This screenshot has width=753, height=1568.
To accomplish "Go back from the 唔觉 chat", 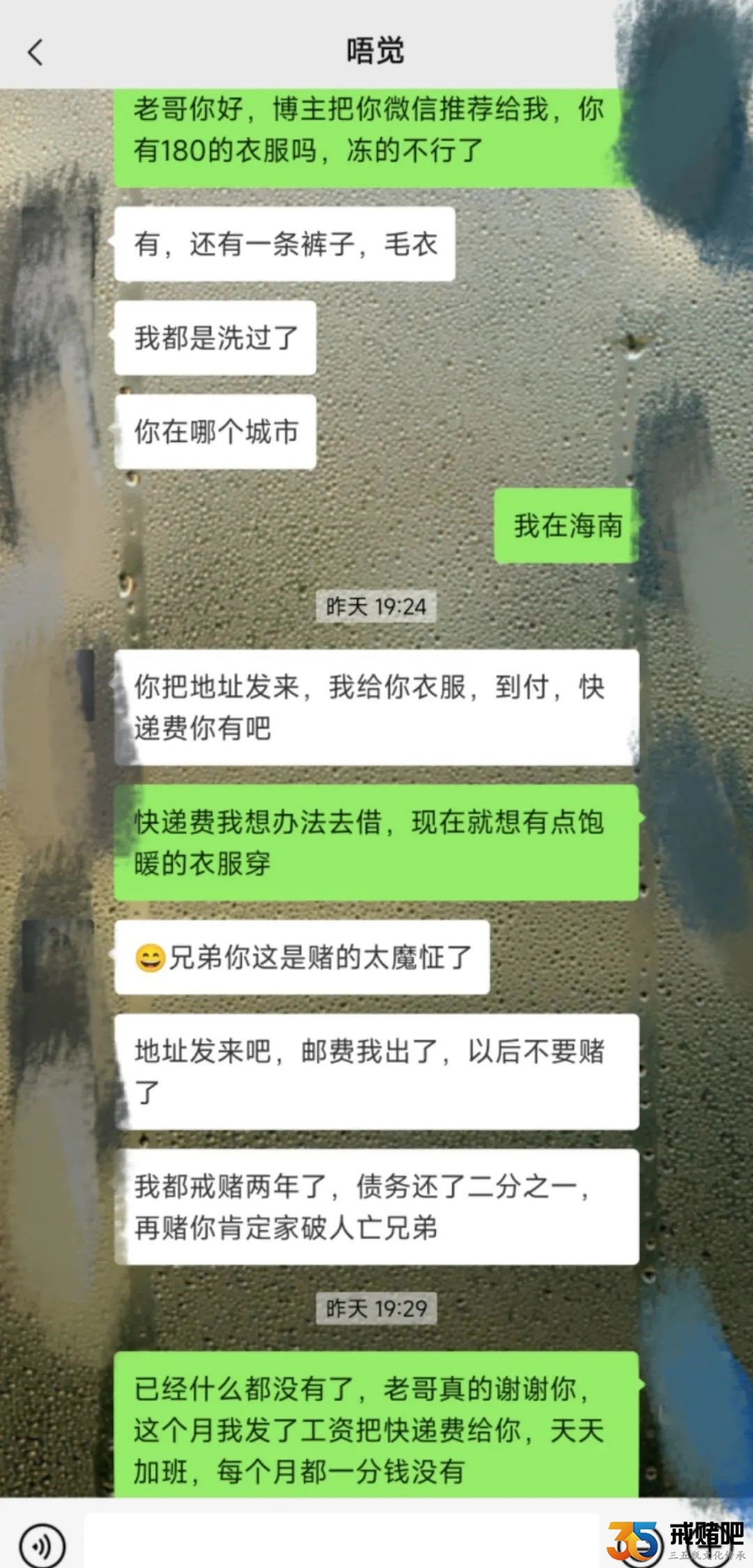I will (36, 52).
